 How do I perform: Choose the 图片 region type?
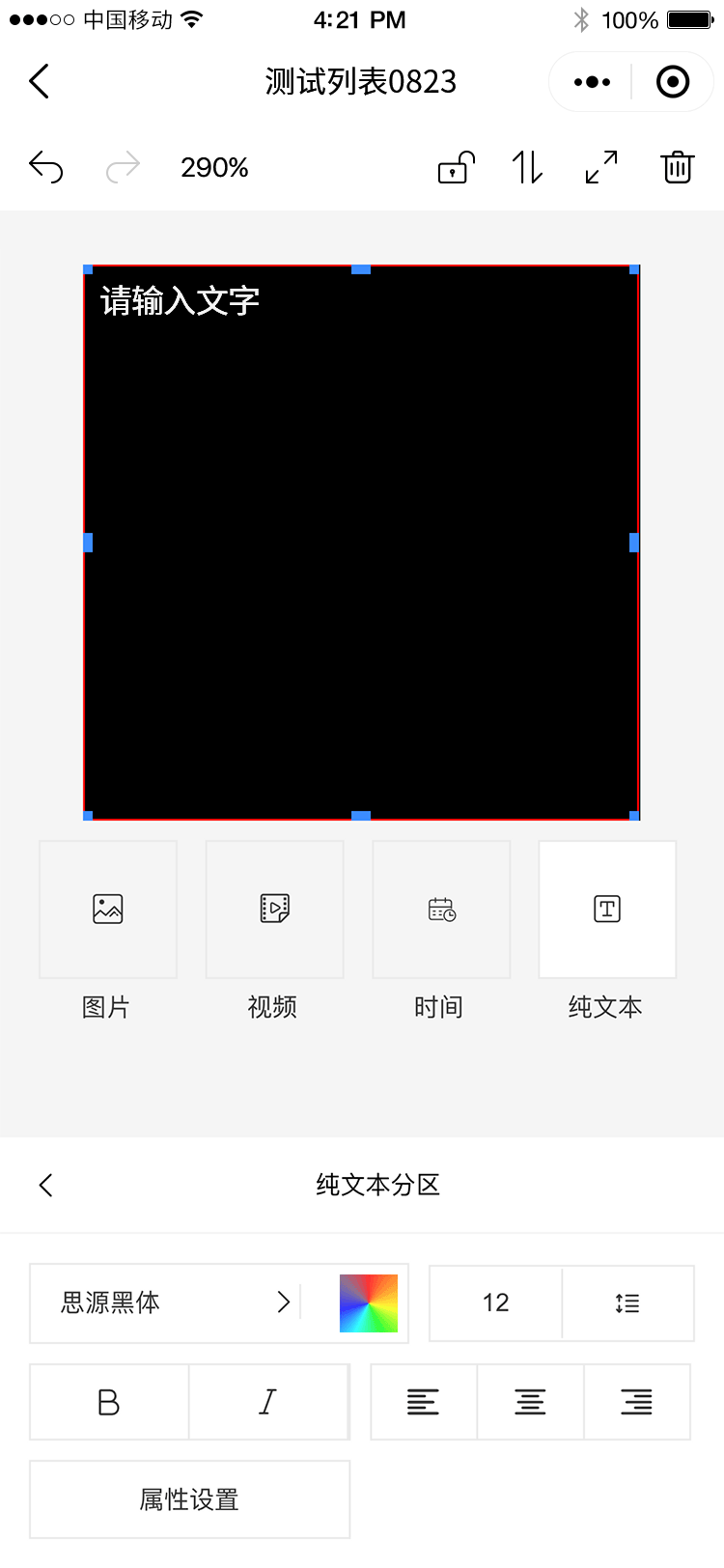point(107,910)
